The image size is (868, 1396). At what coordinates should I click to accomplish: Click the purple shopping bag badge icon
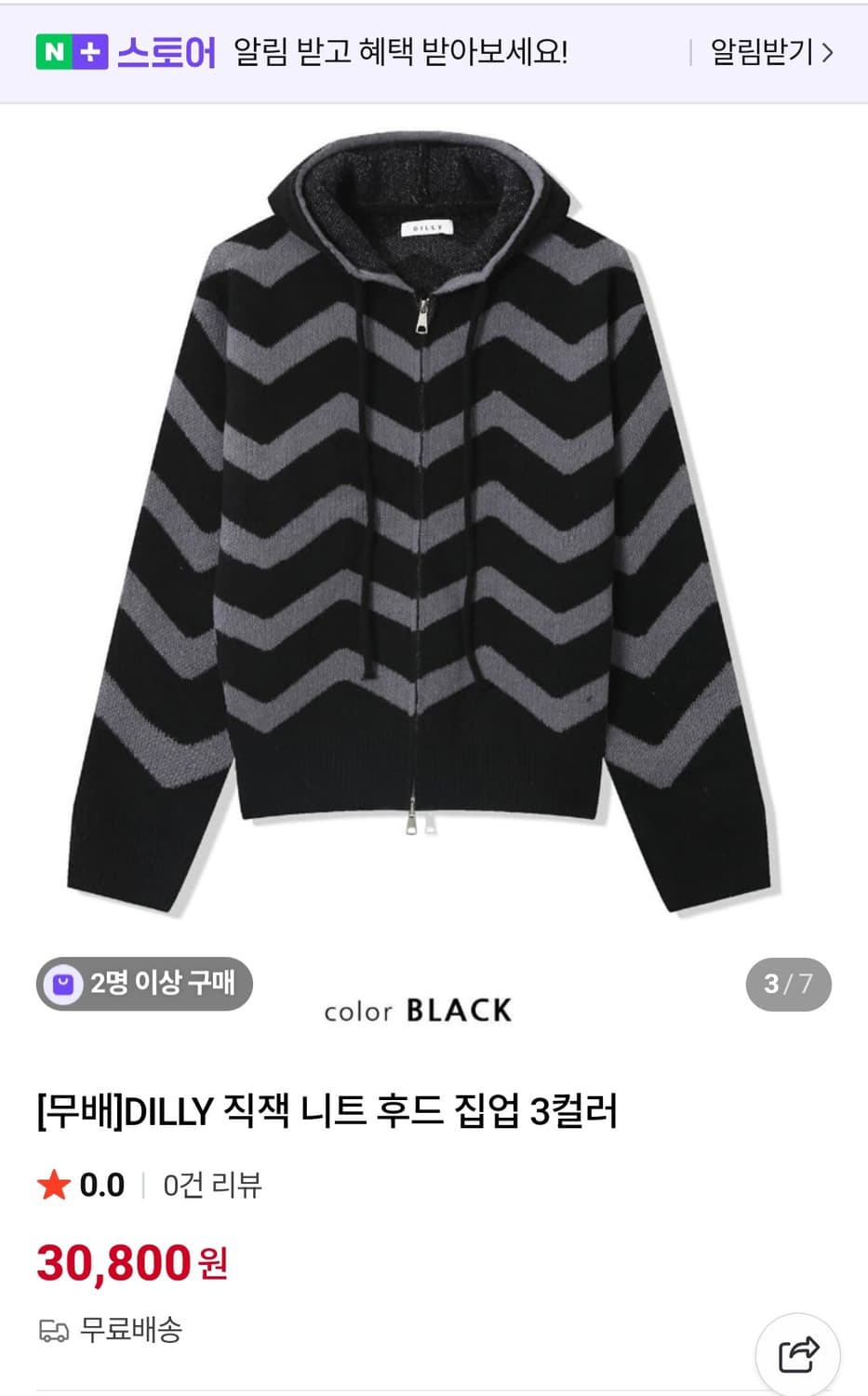(63, 983)
